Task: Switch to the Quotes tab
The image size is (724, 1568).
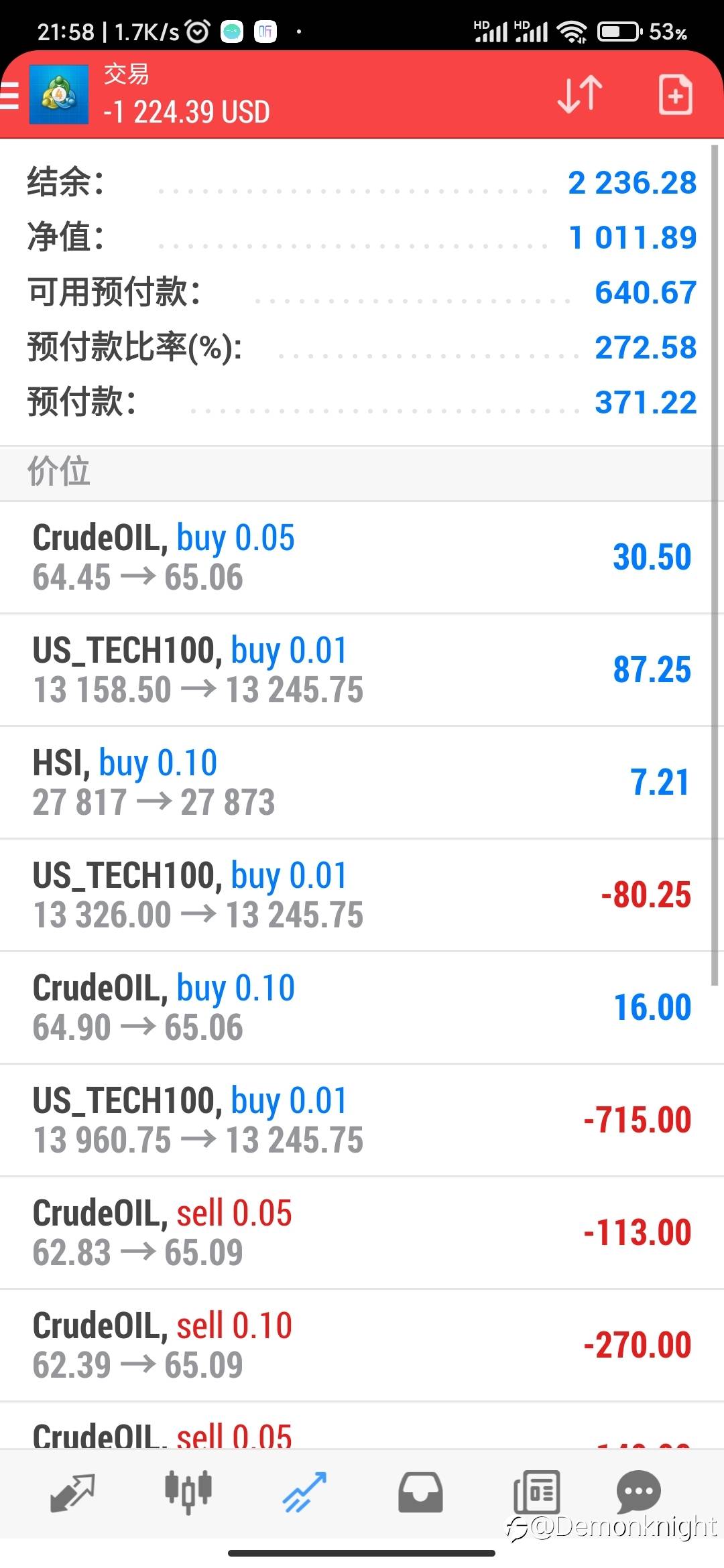Action: click(72, 1493)
